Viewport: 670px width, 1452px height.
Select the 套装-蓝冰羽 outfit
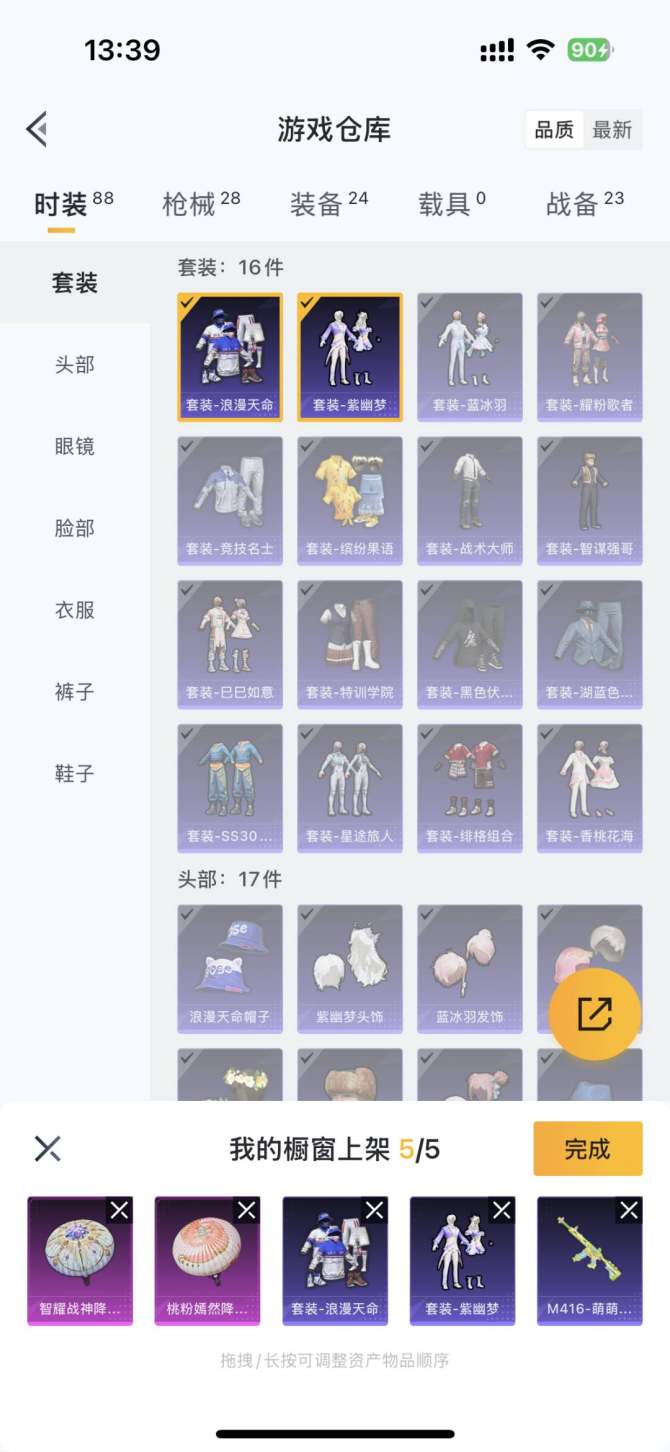[469, 356]
